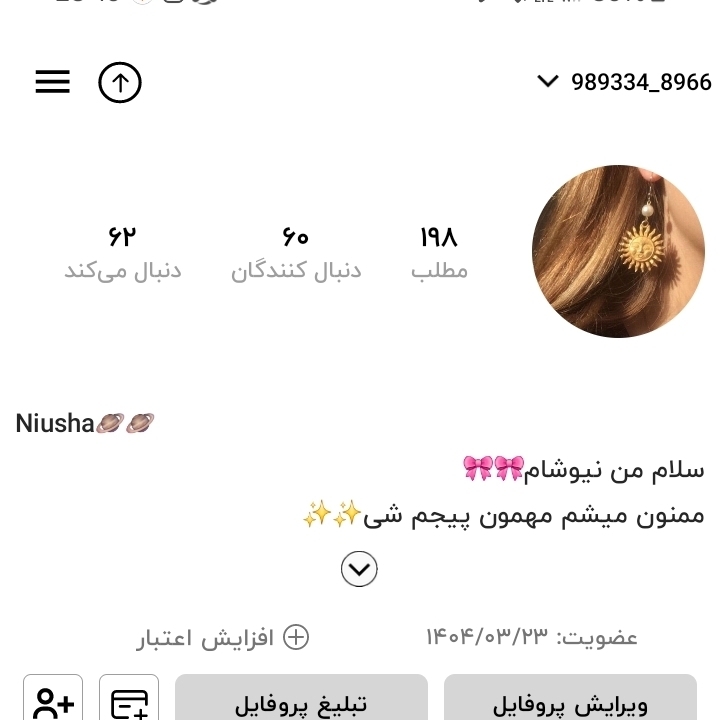
Task: Open the ۶۰ دنبال کنندگان followers list
Action: point(296,251)
